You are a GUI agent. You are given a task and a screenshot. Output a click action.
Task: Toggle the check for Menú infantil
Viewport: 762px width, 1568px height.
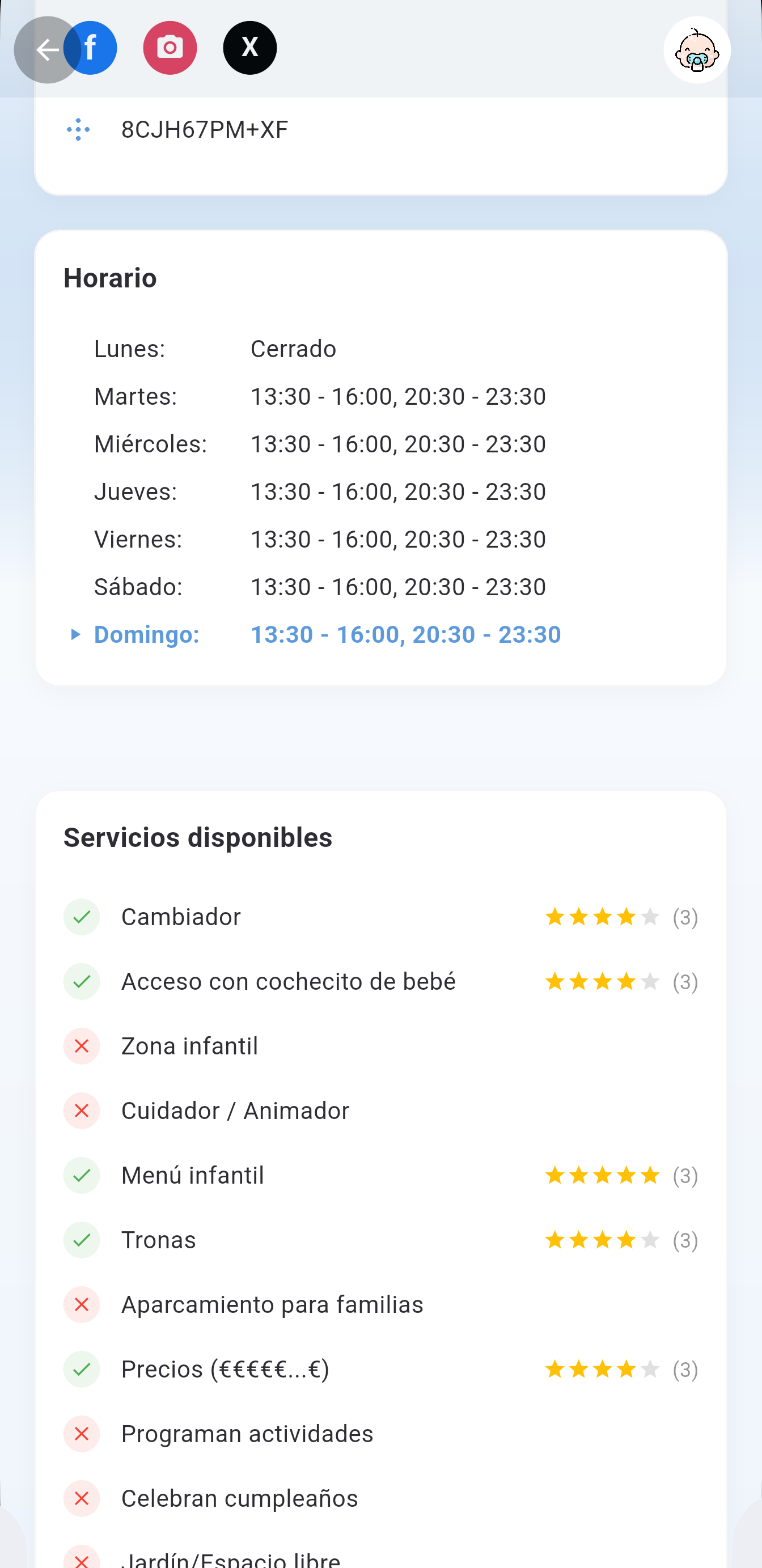click(82, 1175)
